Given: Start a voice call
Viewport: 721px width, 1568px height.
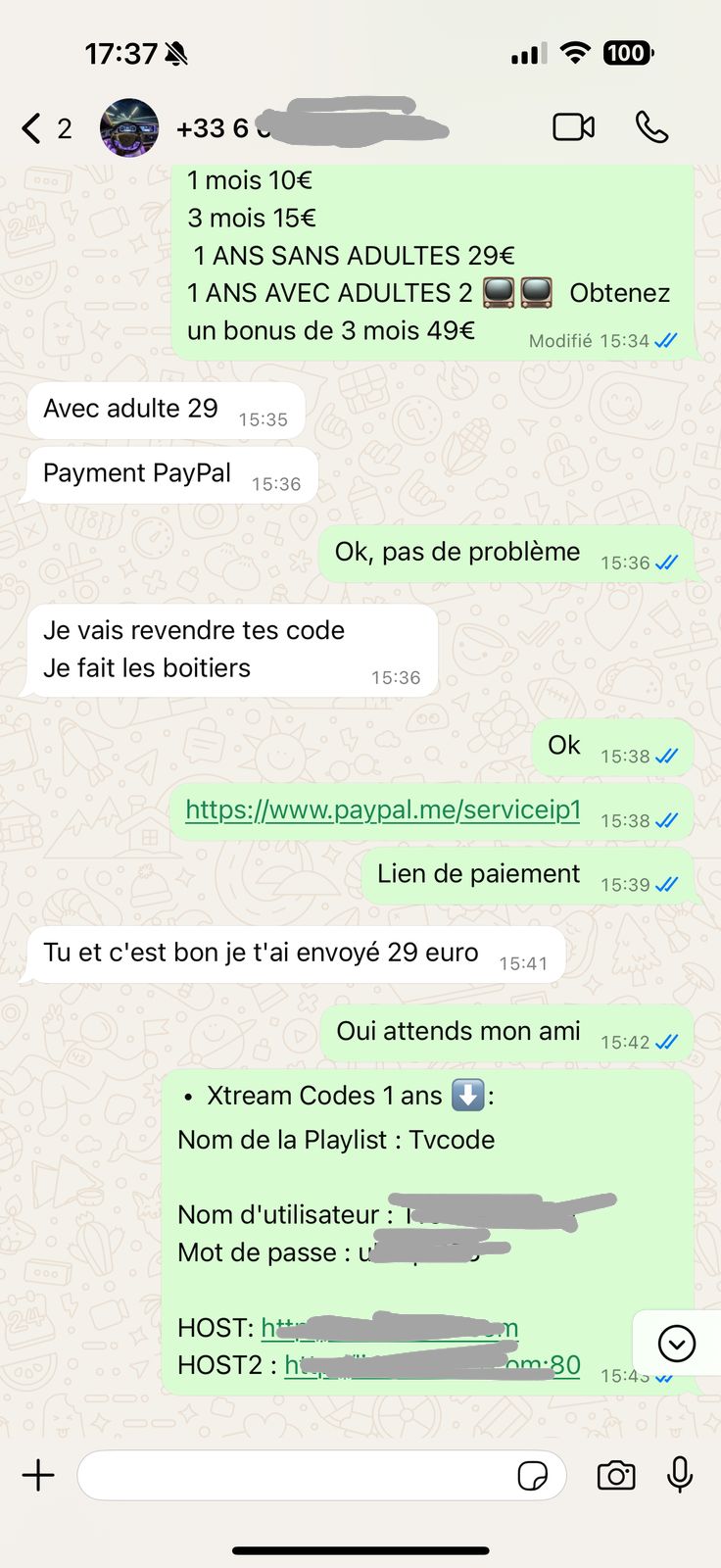Looking at the screenshot, I should pos(651,127).
